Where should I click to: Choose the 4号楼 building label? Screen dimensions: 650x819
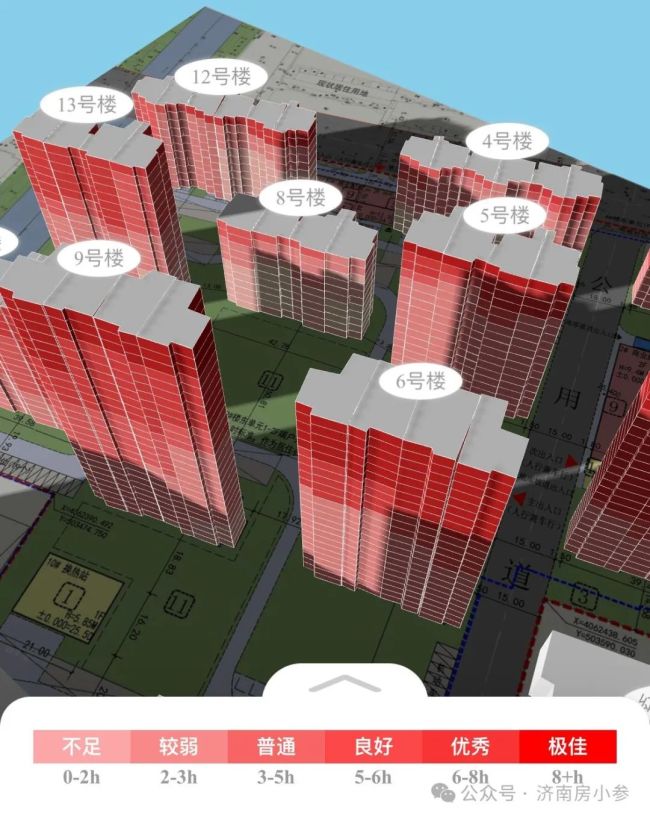(507, 141)
